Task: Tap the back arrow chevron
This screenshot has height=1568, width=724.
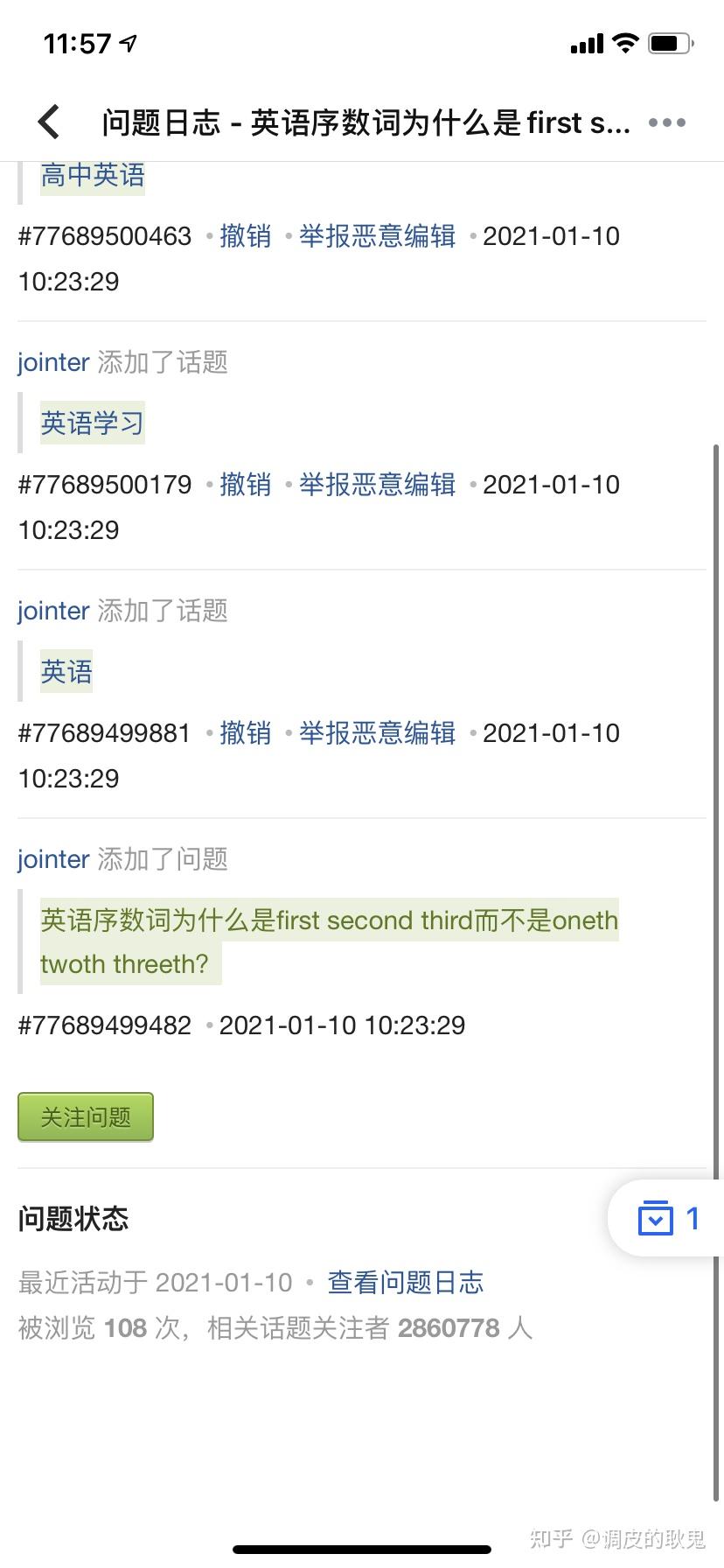Action: click(x=48, y=122)
